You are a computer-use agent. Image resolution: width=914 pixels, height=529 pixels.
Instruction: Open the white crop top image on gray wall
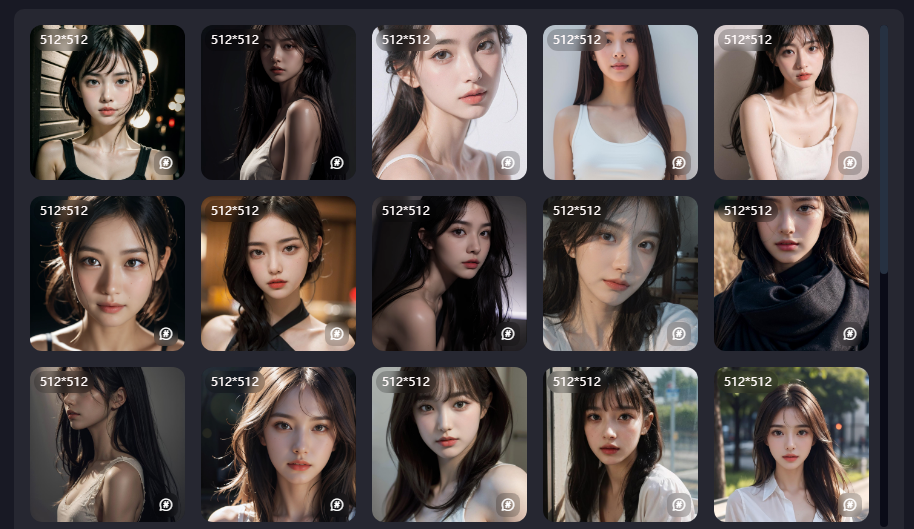(620, 102)
